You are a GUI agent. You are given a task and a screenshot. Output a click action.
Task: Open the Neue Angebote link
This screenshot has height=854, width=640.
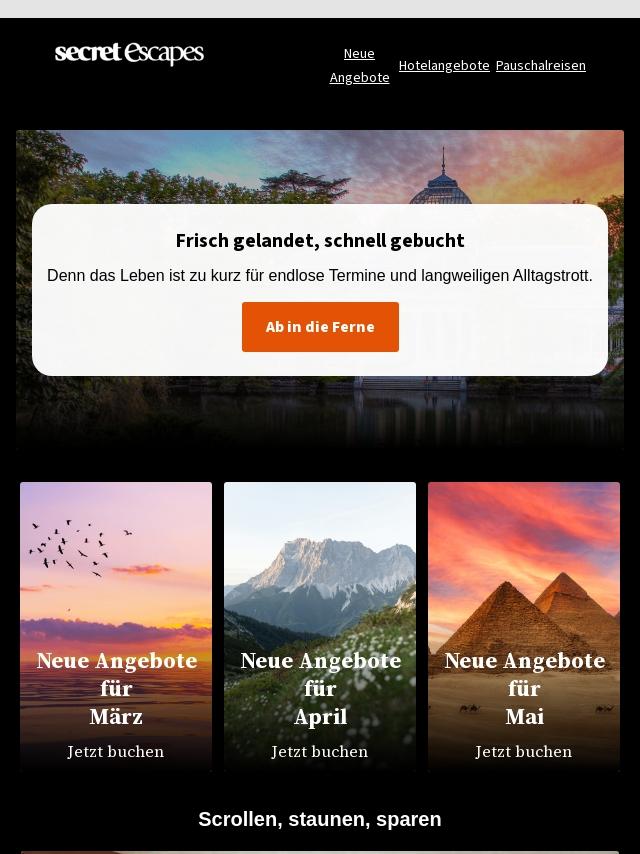click(x=359, y=65)
